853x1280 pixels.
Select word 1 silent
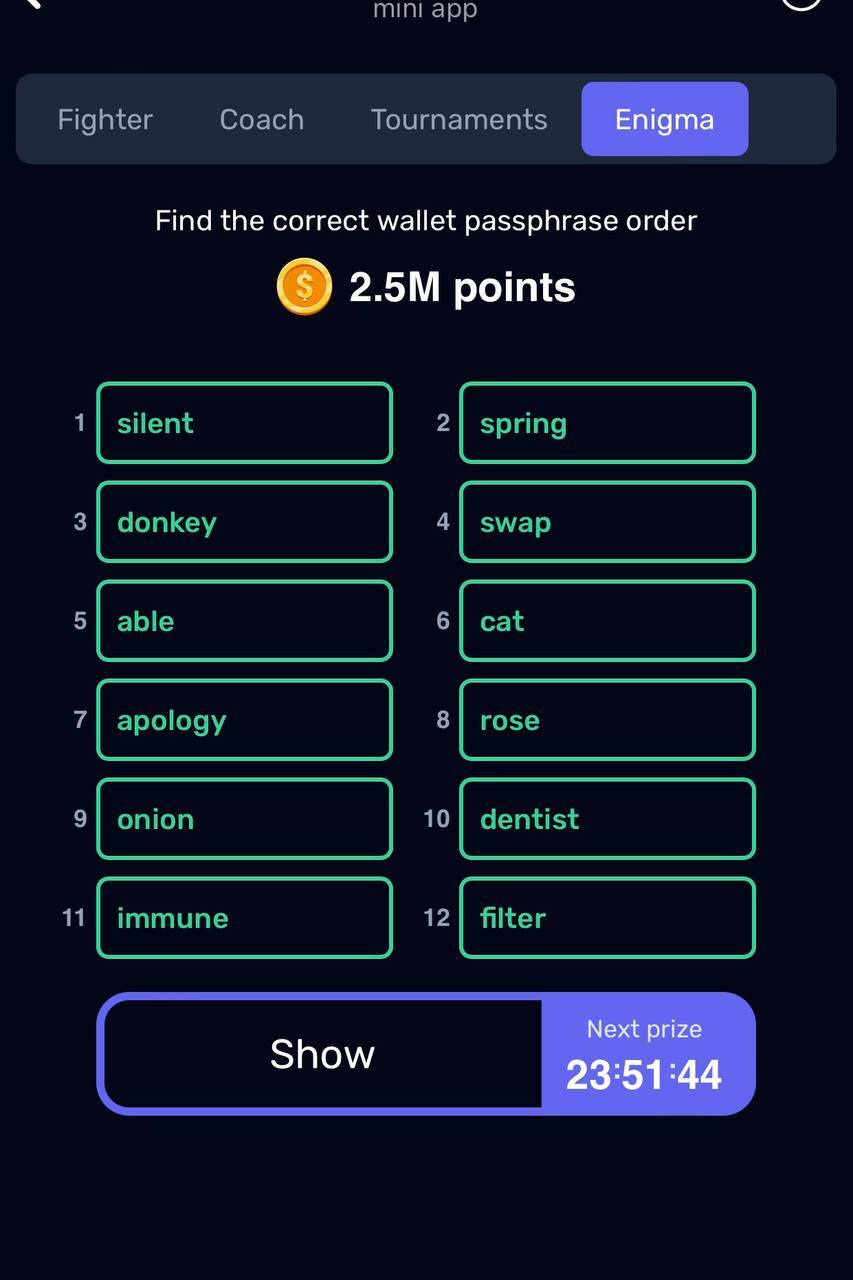pos(244,423)
